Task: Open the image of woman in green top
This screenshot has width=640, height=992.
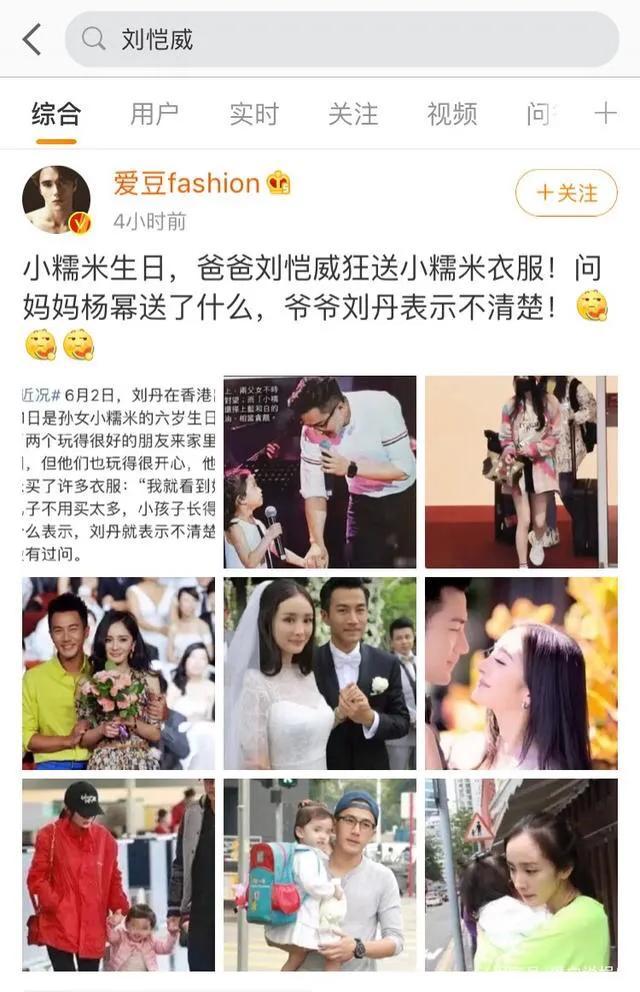Action: [521, 874]
